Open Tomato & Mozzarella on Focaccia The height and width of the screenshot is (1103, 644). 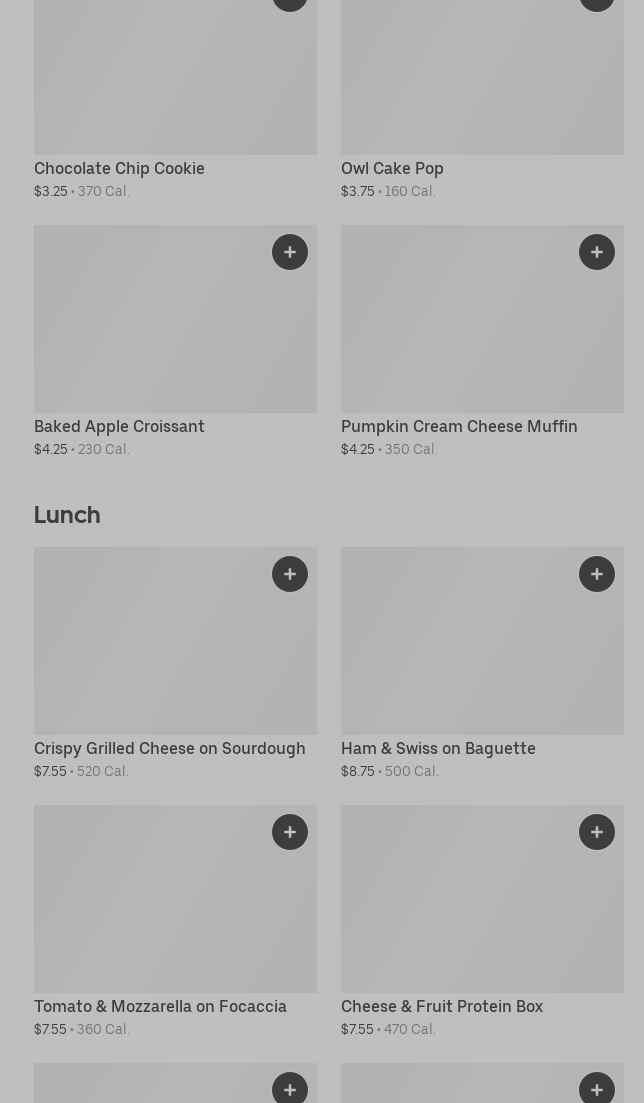(x=160, y=1006)
